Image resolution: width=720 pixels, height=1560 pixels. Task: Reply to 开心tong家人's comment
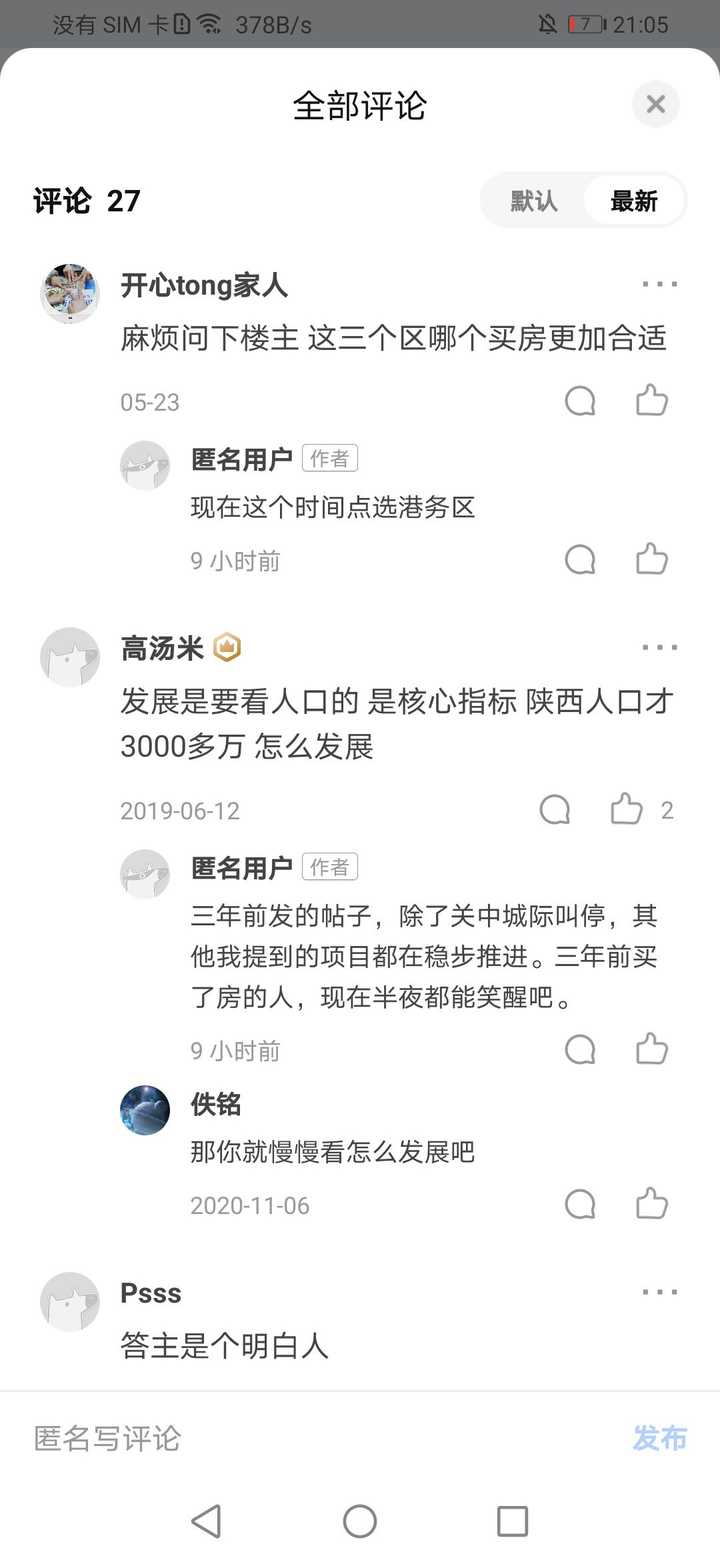coord(580,401)
